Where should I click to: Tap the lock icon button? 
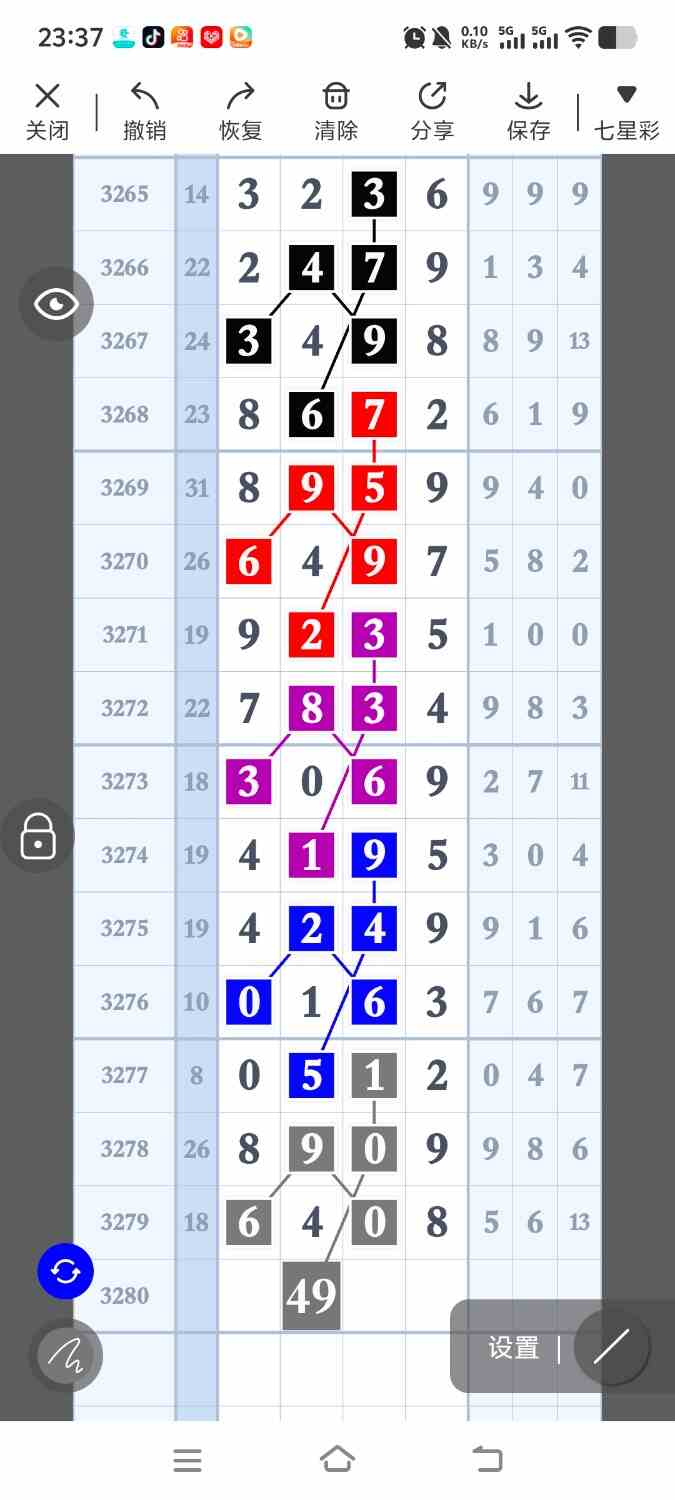[x=38, y=836]
